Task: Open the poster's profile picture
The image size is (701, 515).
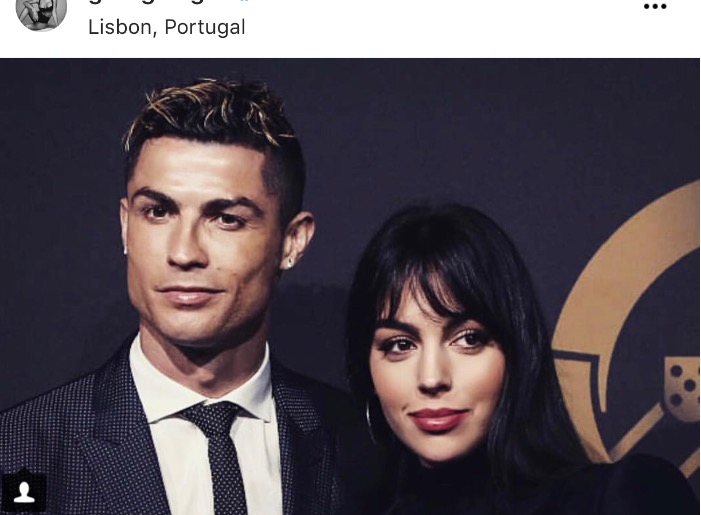Action: click(41, 10)
